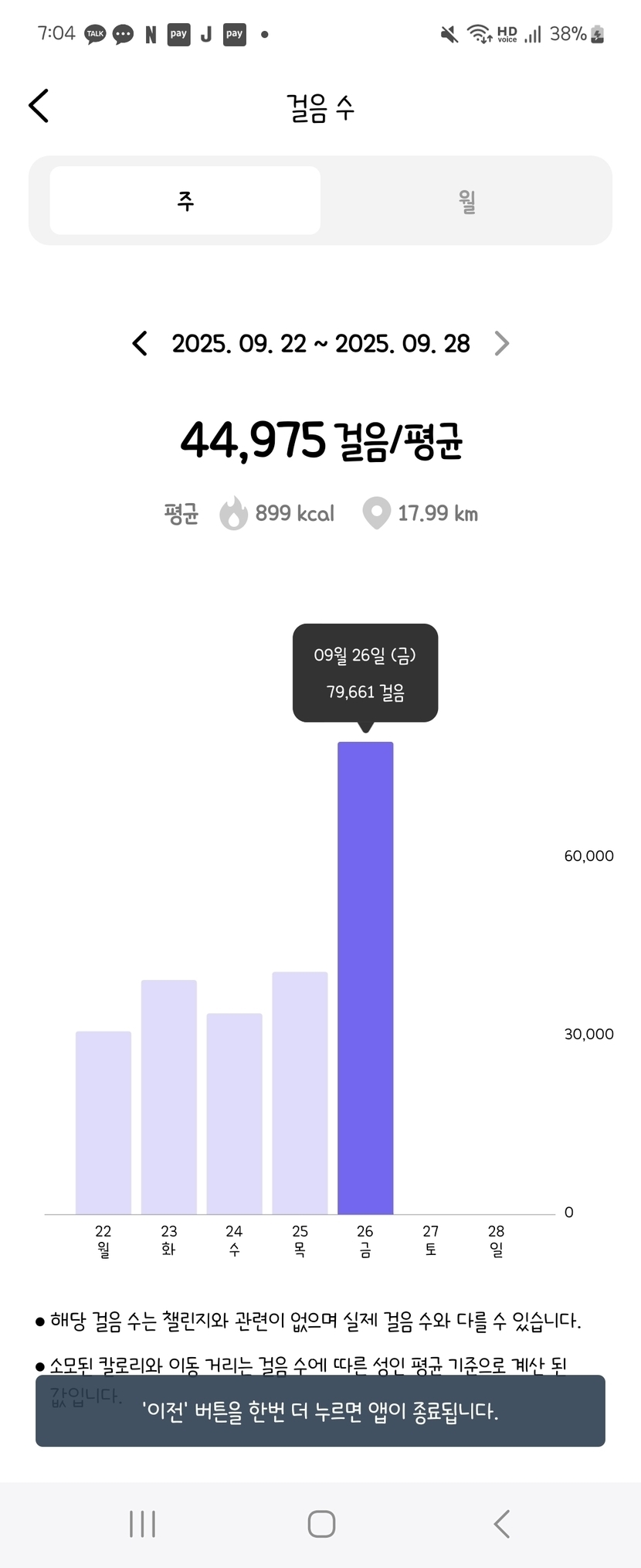Screen dimensions: 641x1568
Task: Select the bar for the 25th (목)
Action: click(300, 1093)
